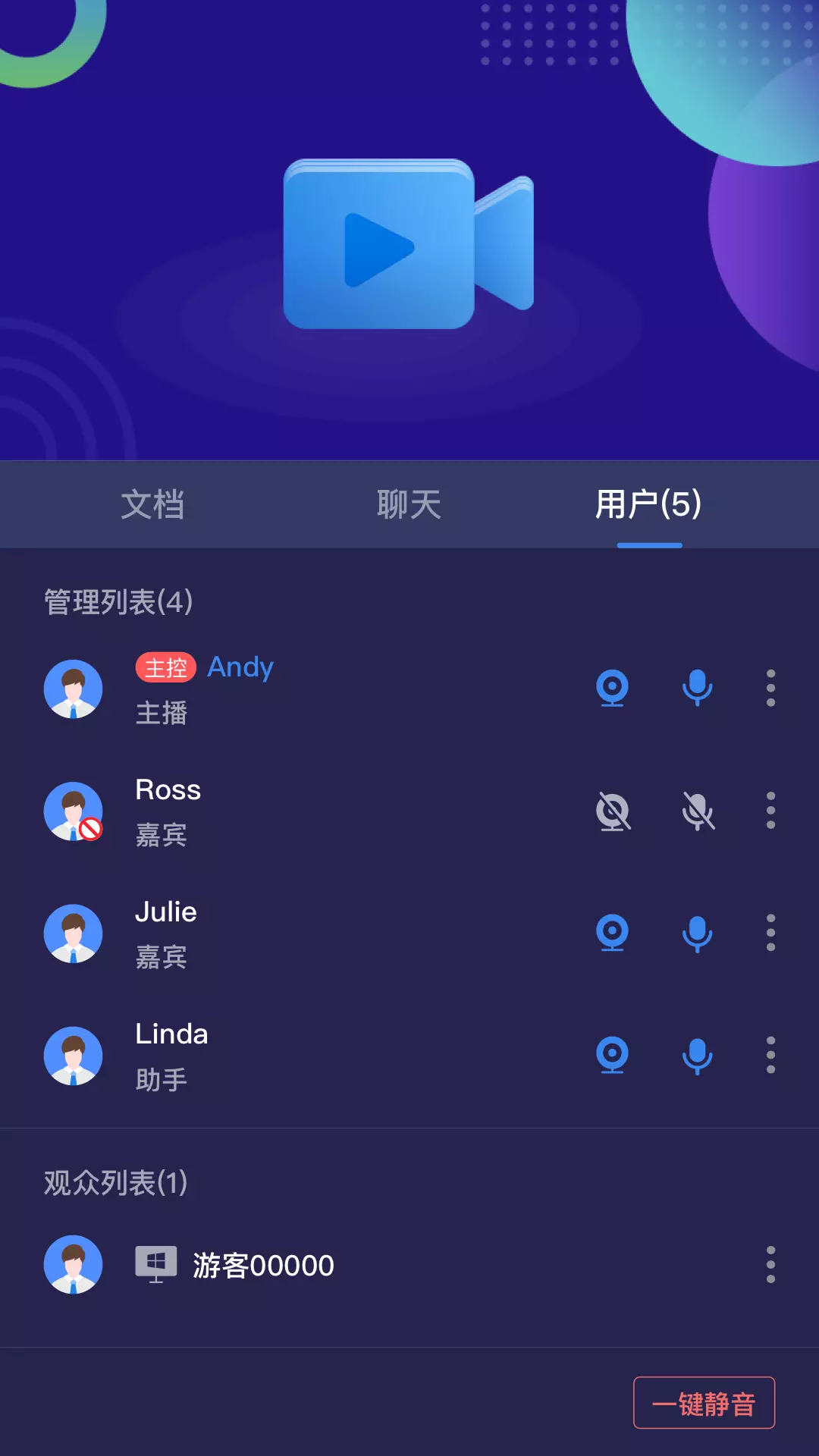The image size is (819, 1456).
Task: Select the 用户(5) tab
Action: click(x=649, y=504)
